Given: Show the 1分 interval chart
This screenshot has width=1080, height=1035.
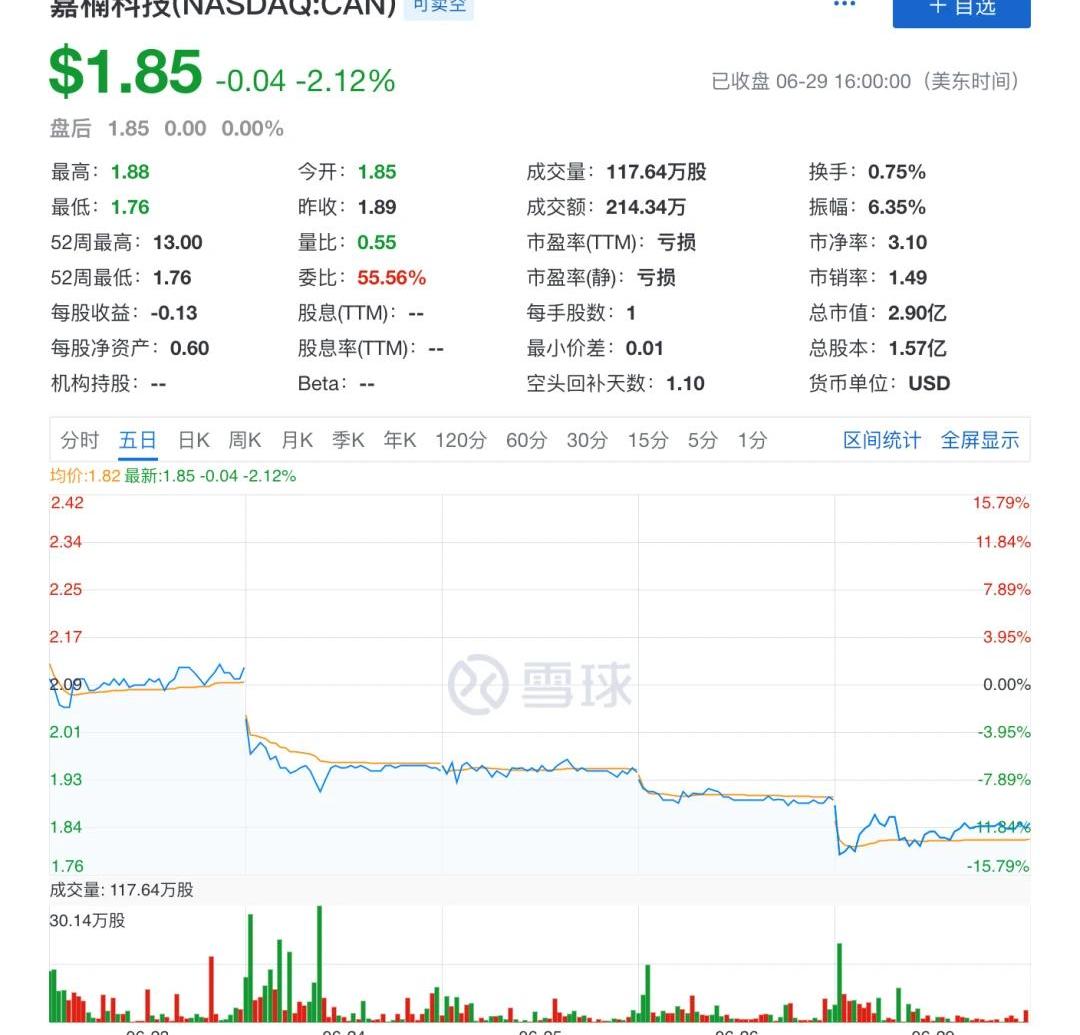Looking at the screenshot, I should [753, 440].
